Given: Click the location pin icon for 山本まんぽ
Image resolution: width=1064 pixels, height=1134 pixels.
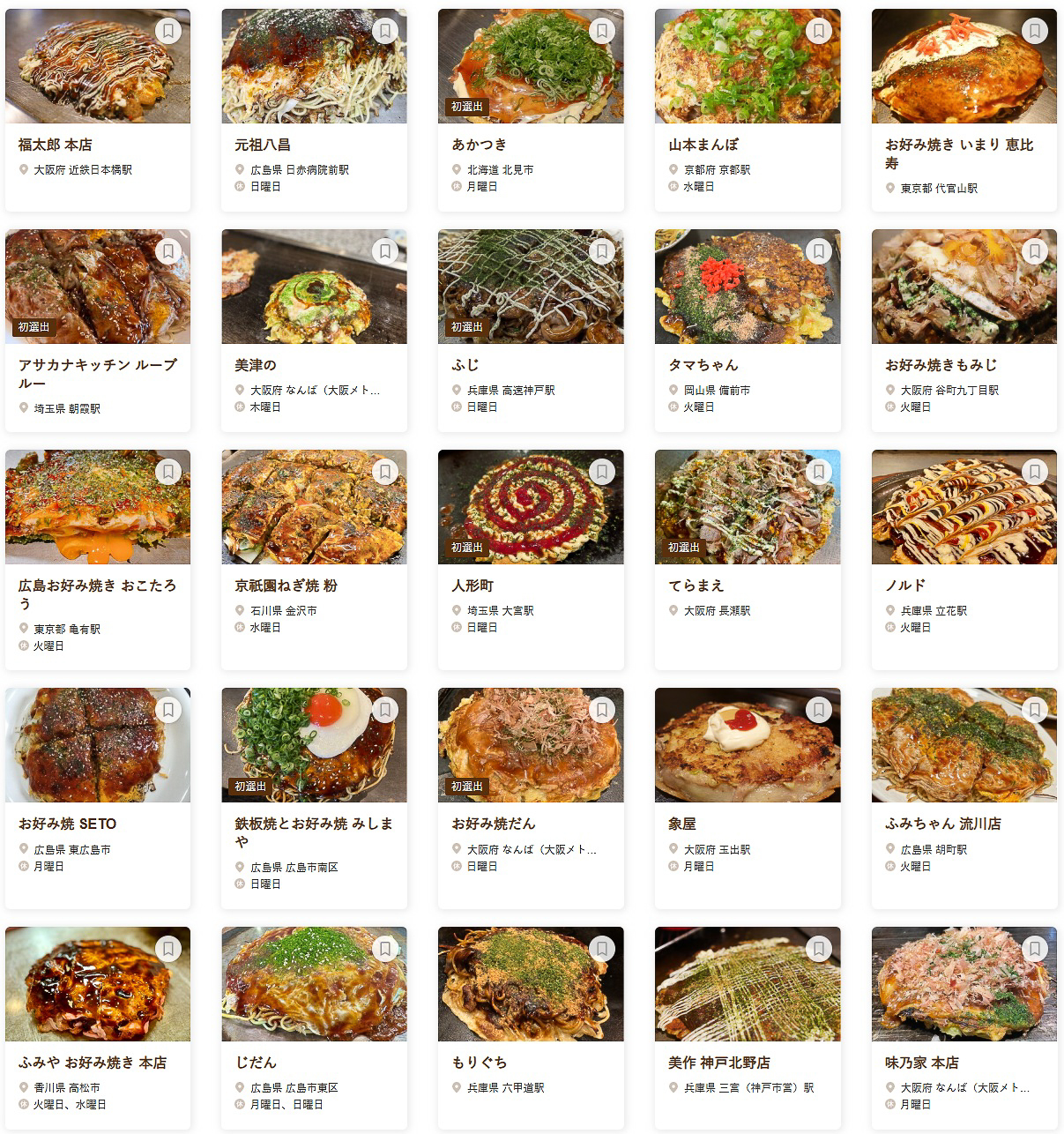Looking at the screenshot, I should 672,168.
